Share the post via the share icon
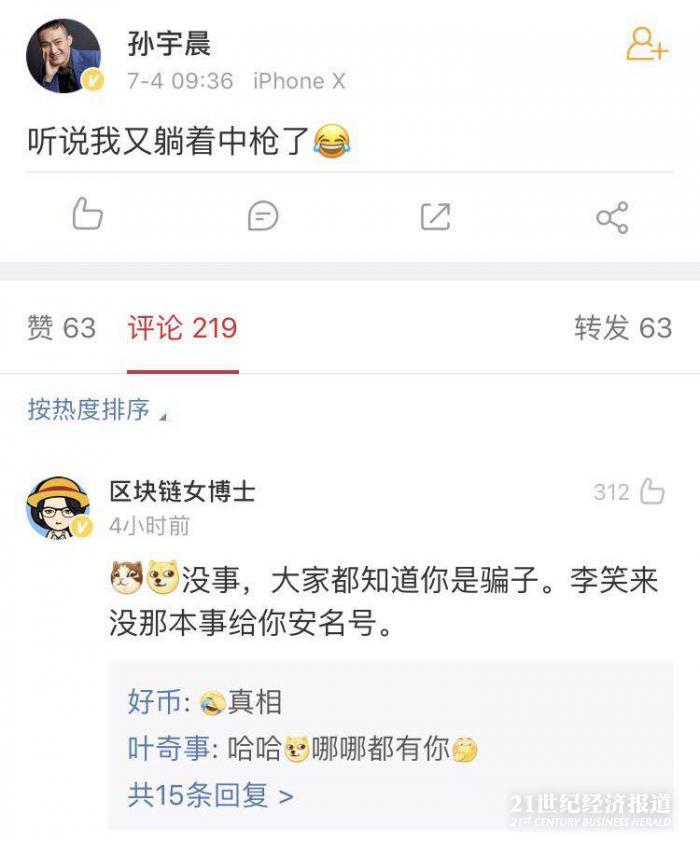The height and width of the screenshot is (842, 700). point(611,216)
